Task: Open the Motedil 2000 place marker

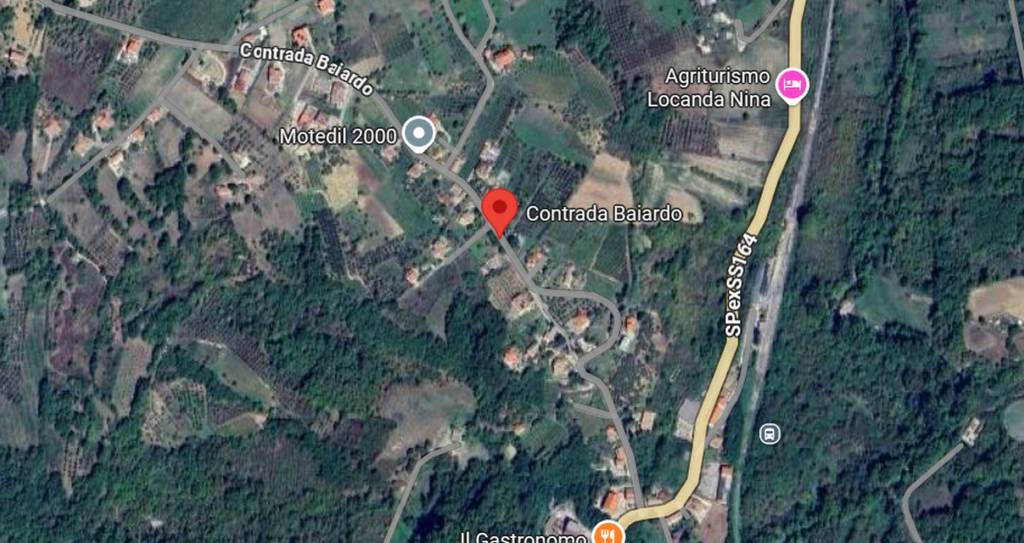Action: tap(419, 133)
